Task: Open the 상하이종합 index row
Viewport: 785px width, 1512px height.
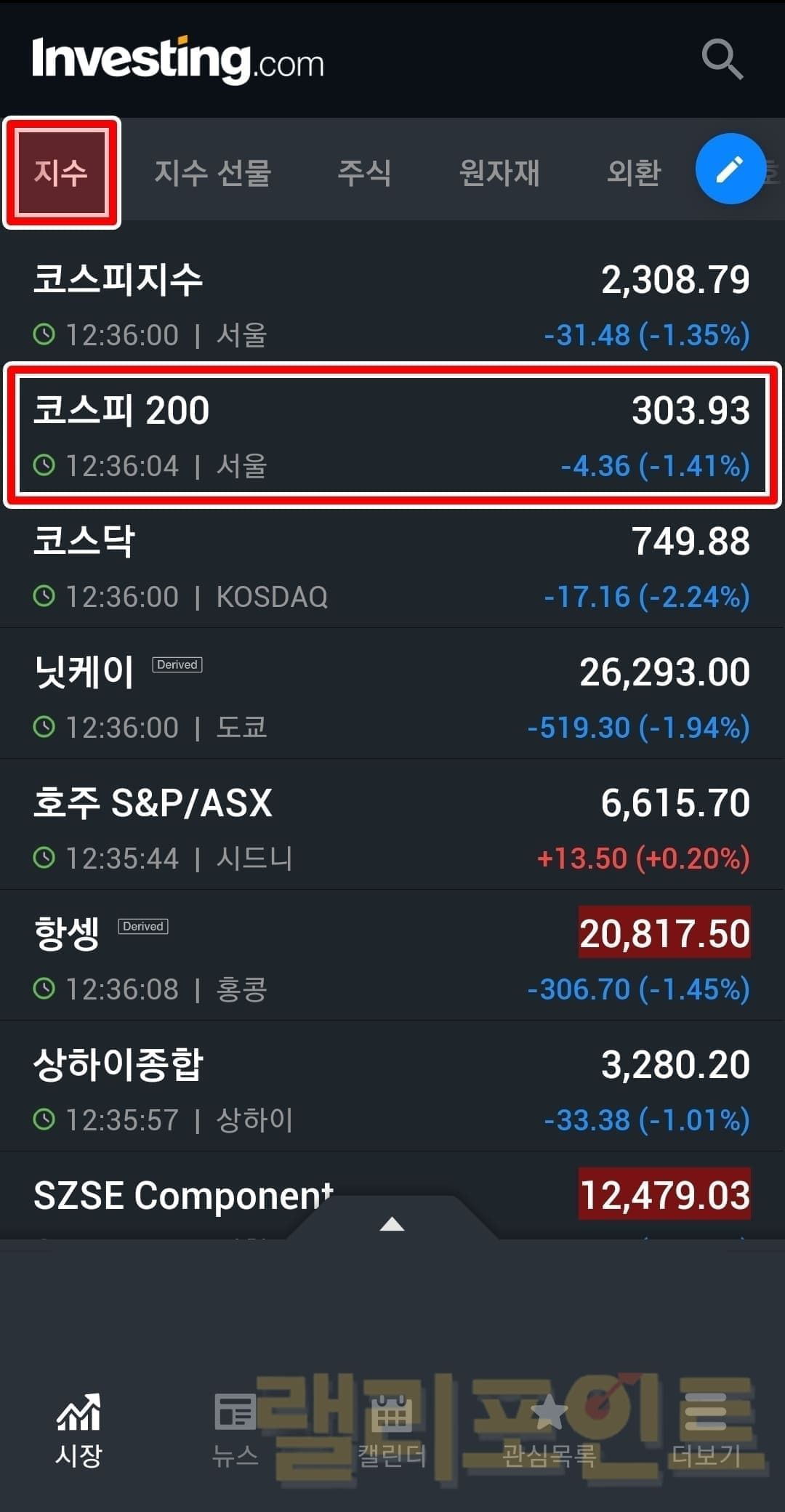Action: tap(392, 1090)
